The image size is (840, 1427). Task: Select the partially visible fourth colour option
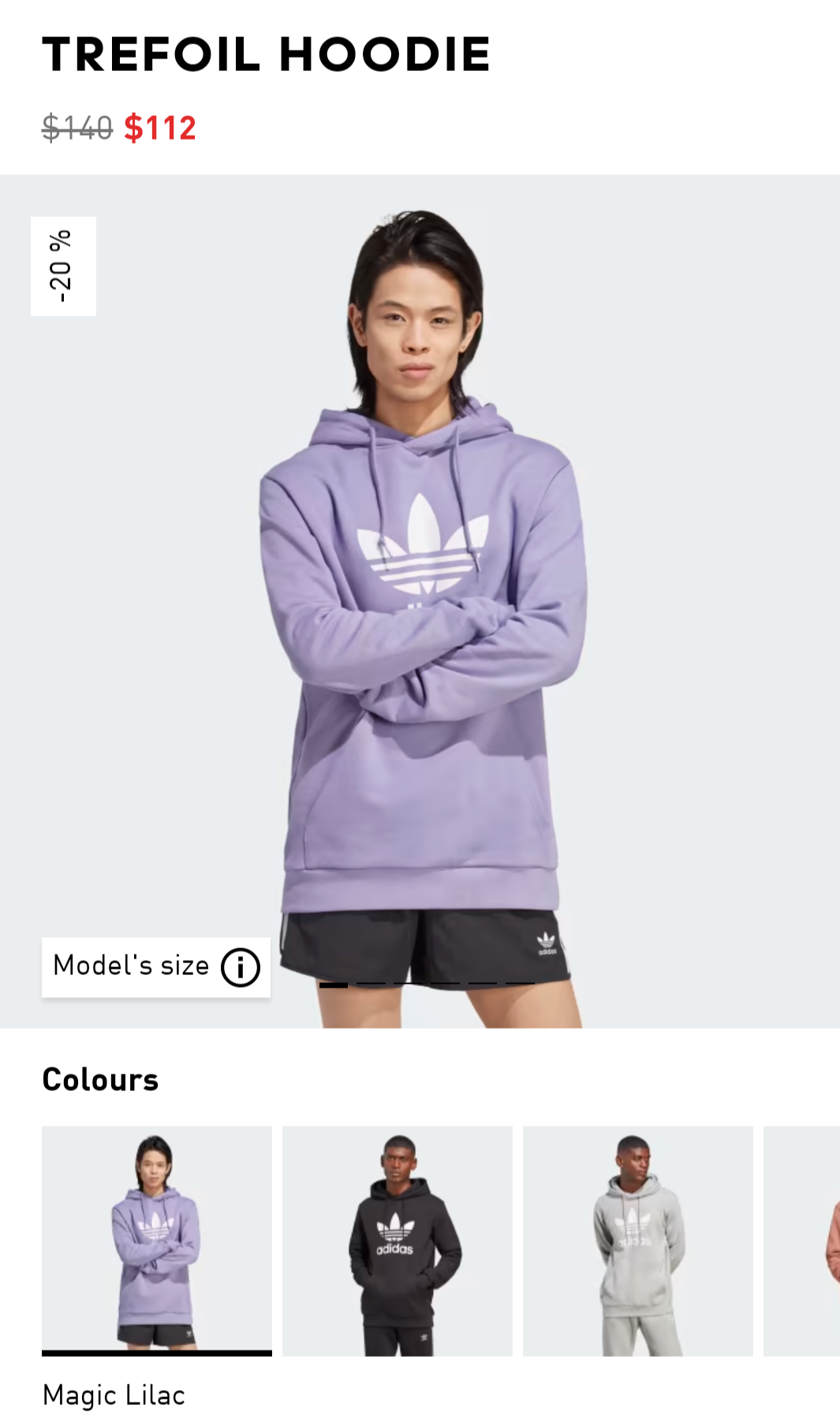805,1241
